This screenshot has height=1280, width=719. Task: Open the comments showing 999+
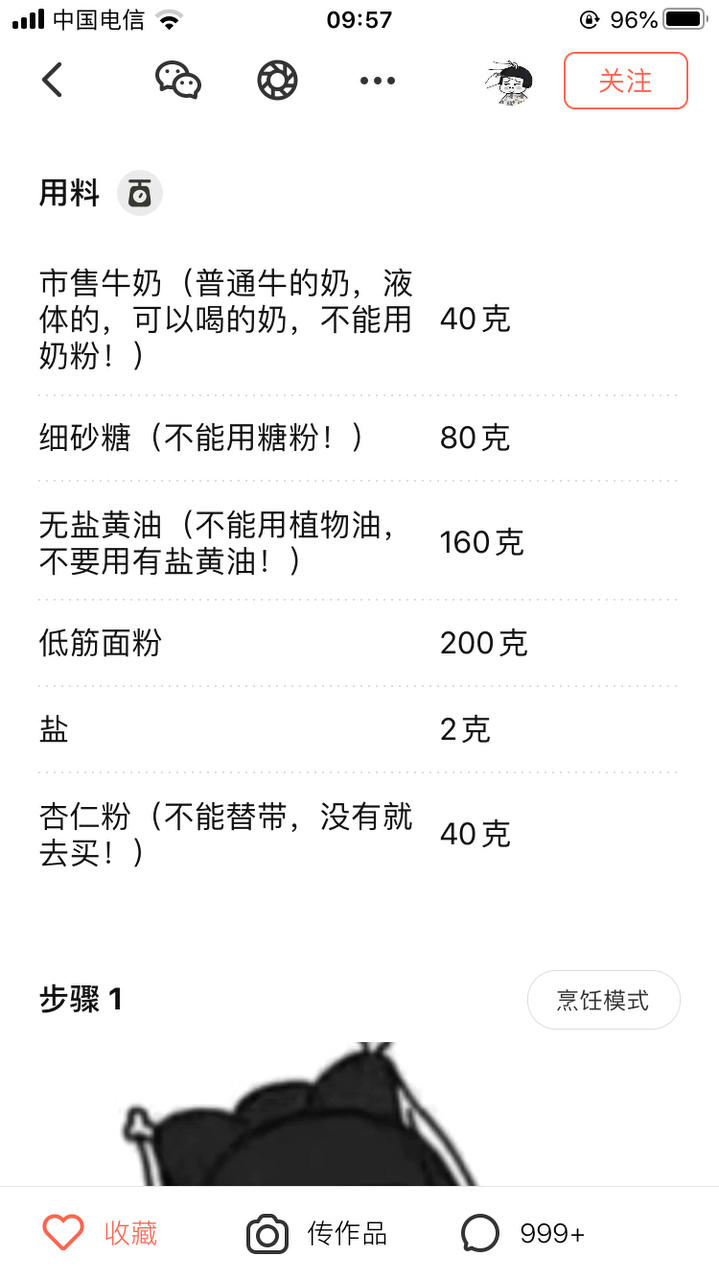[523, 1233]
